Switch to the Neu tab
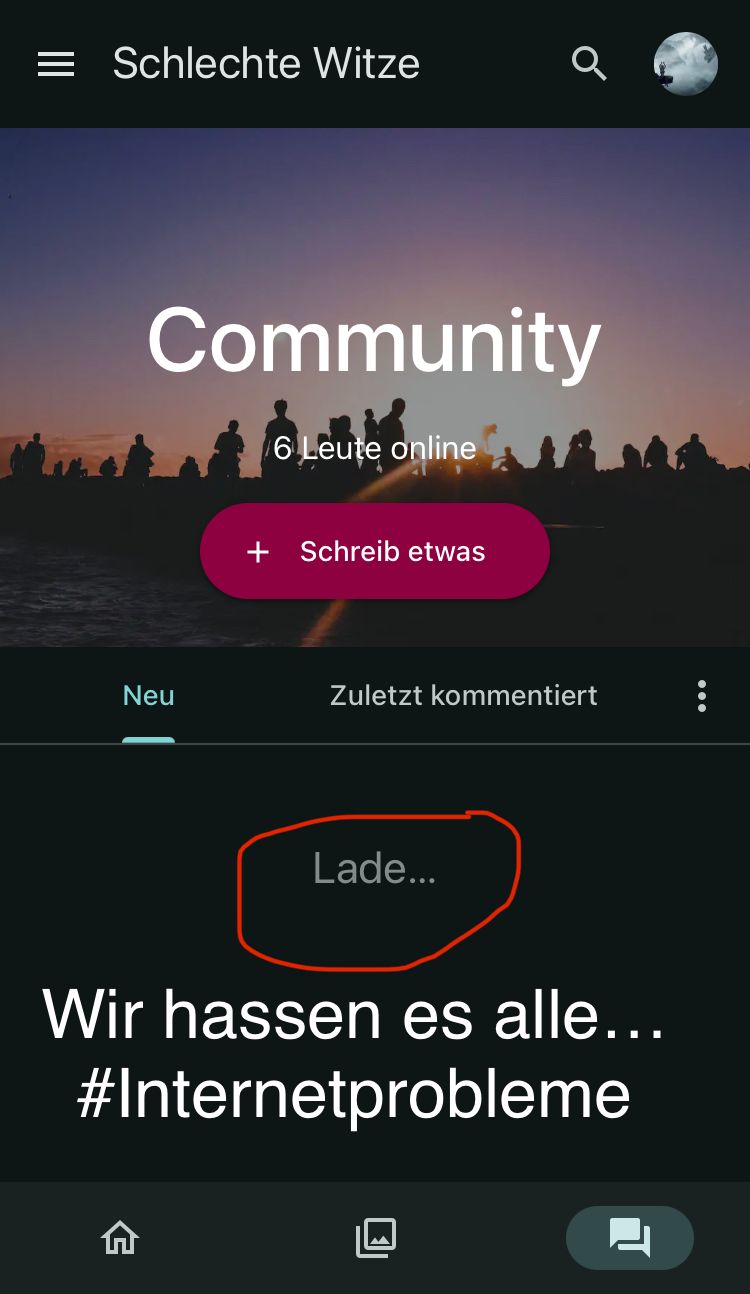The image size is (750, 1294). click(148, 696)
